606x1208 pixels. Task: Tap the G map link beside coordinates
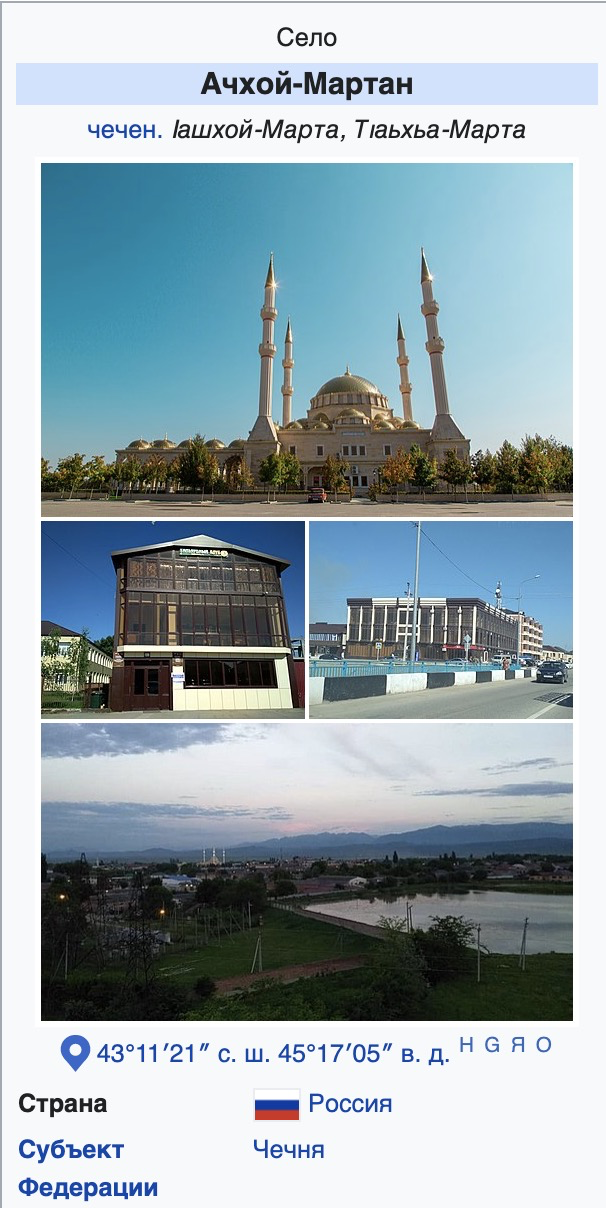[x=492, y=1045]
